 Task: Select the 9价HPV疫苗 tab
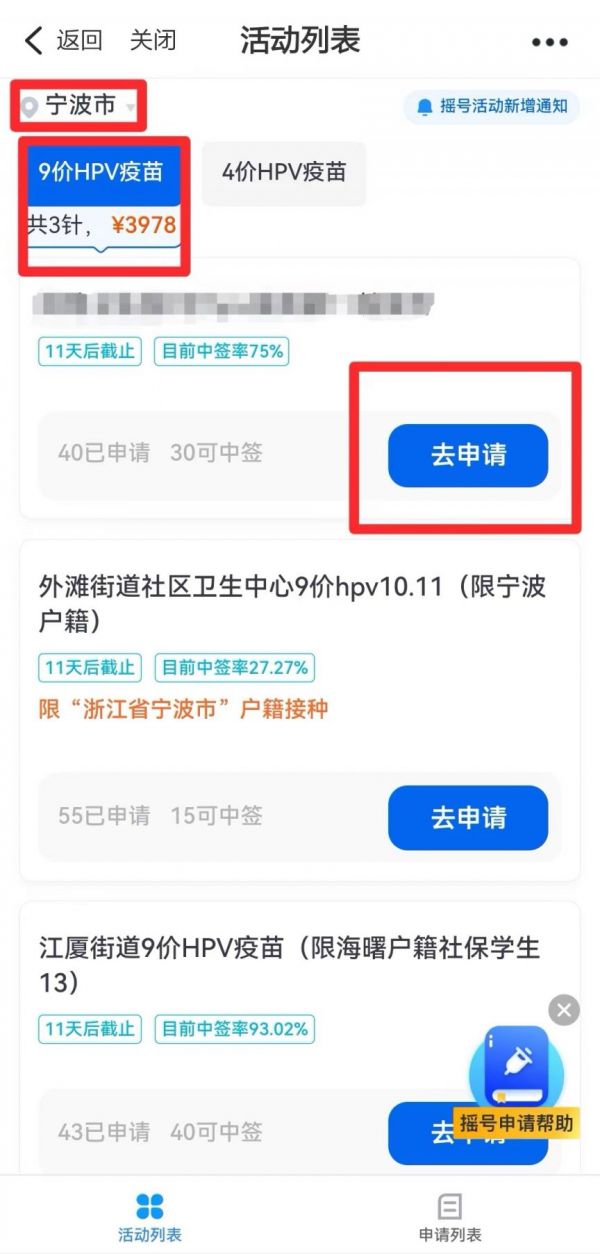101,171
